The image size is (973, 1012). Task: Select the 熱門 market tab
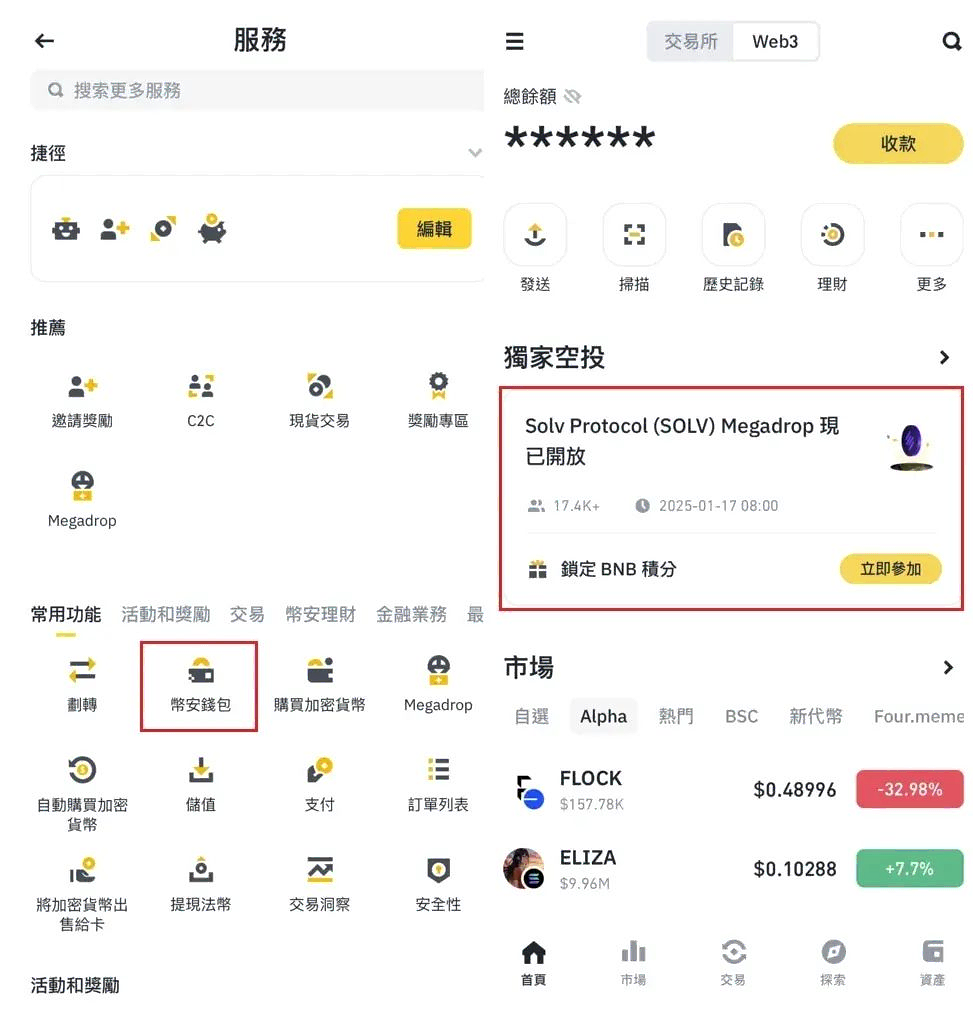tap(676, 716)
